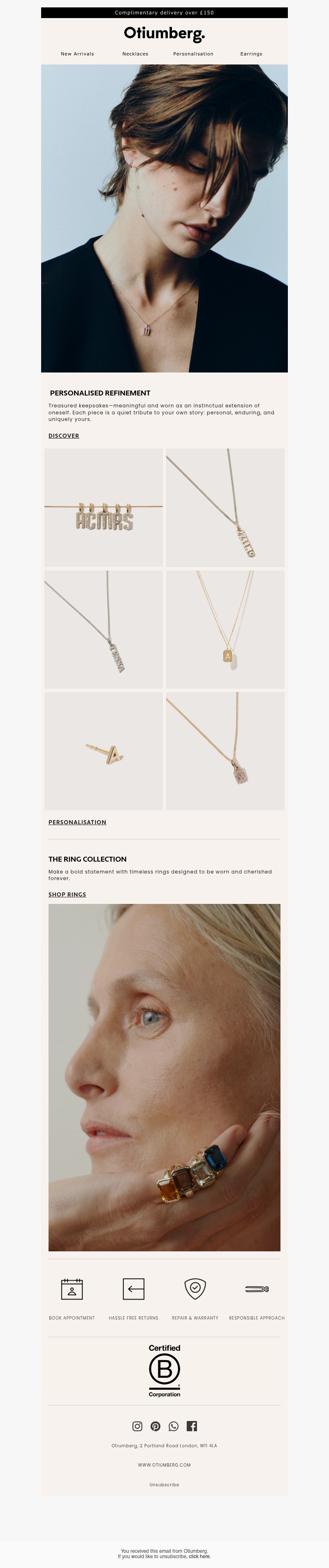Go to the Necklaces section
This screenshot has height=1568, width=329.
135,53
